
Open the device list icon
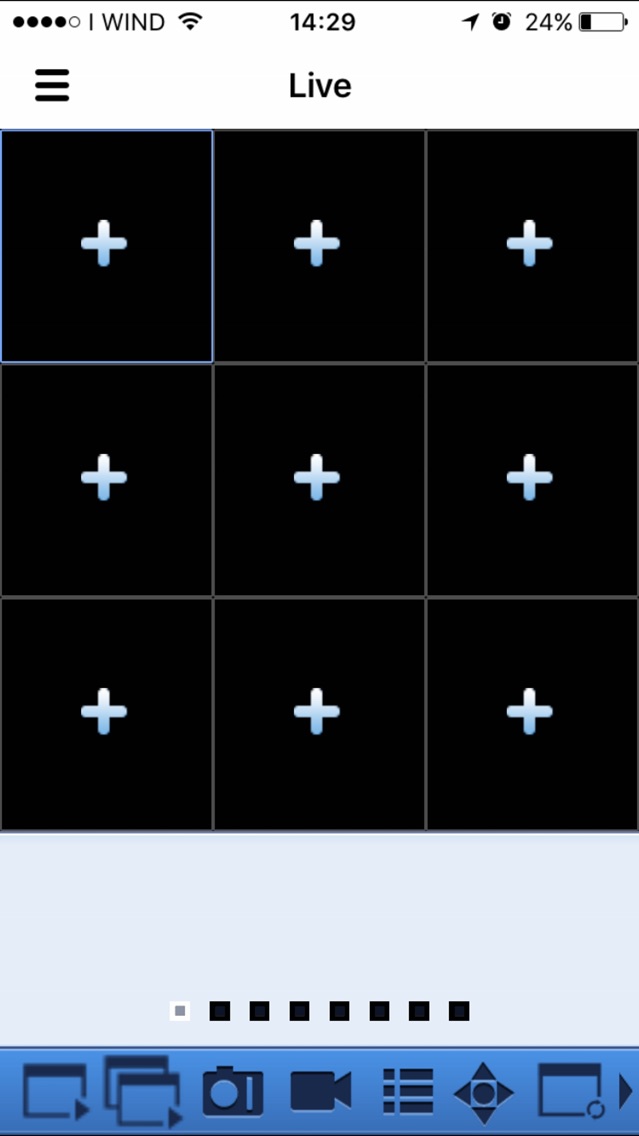pyautogui.click(x=408, y=1090)
